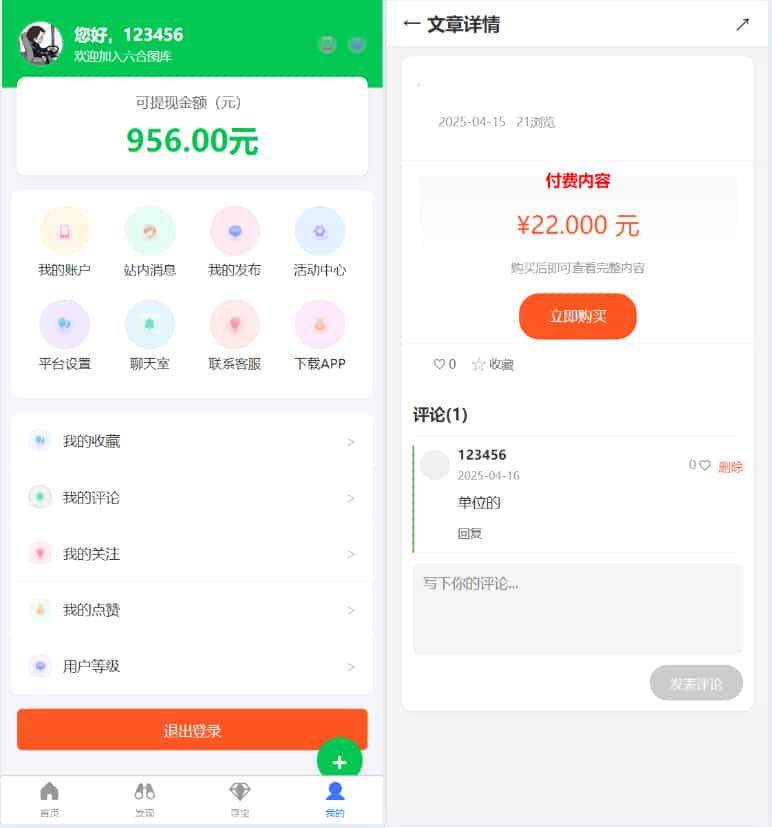Tap the green plus floating button
Screen dimensions: 772x828
click(x=339, y=762)
